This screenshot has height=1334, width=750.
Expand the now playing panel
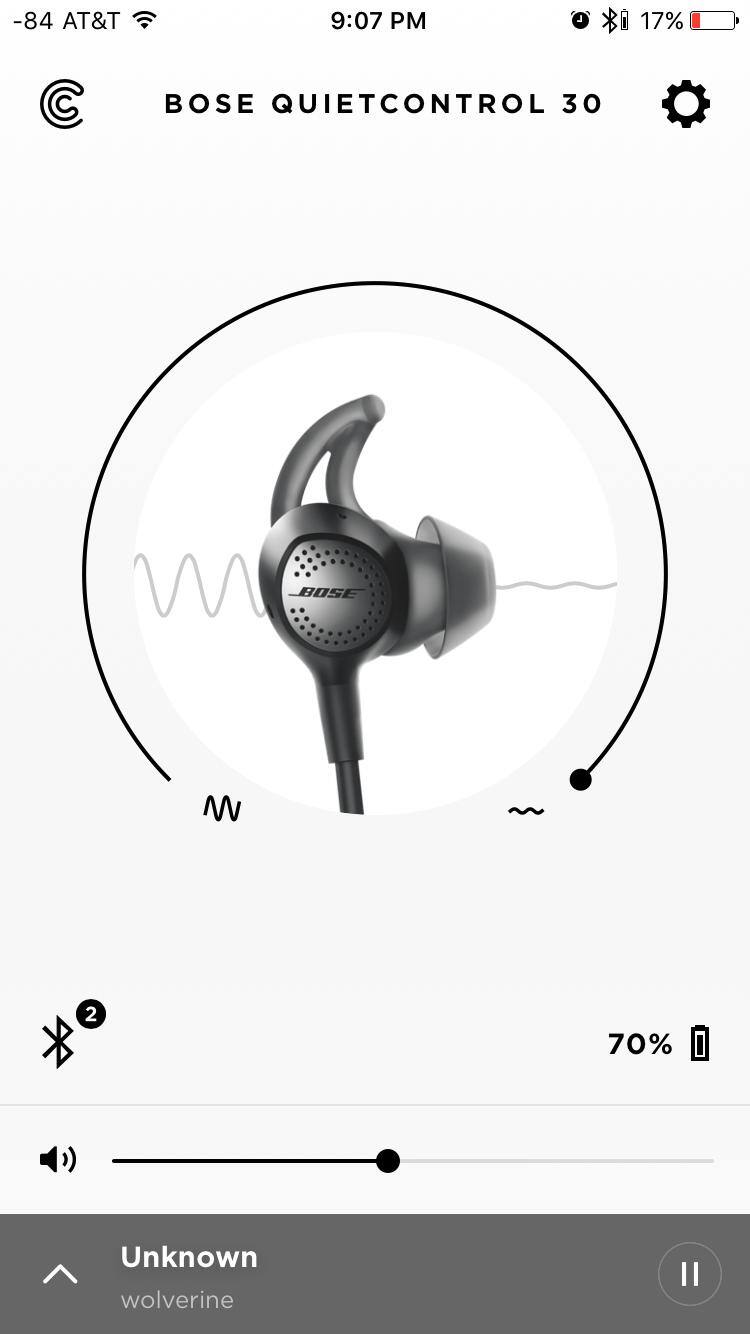(60, 1274)
